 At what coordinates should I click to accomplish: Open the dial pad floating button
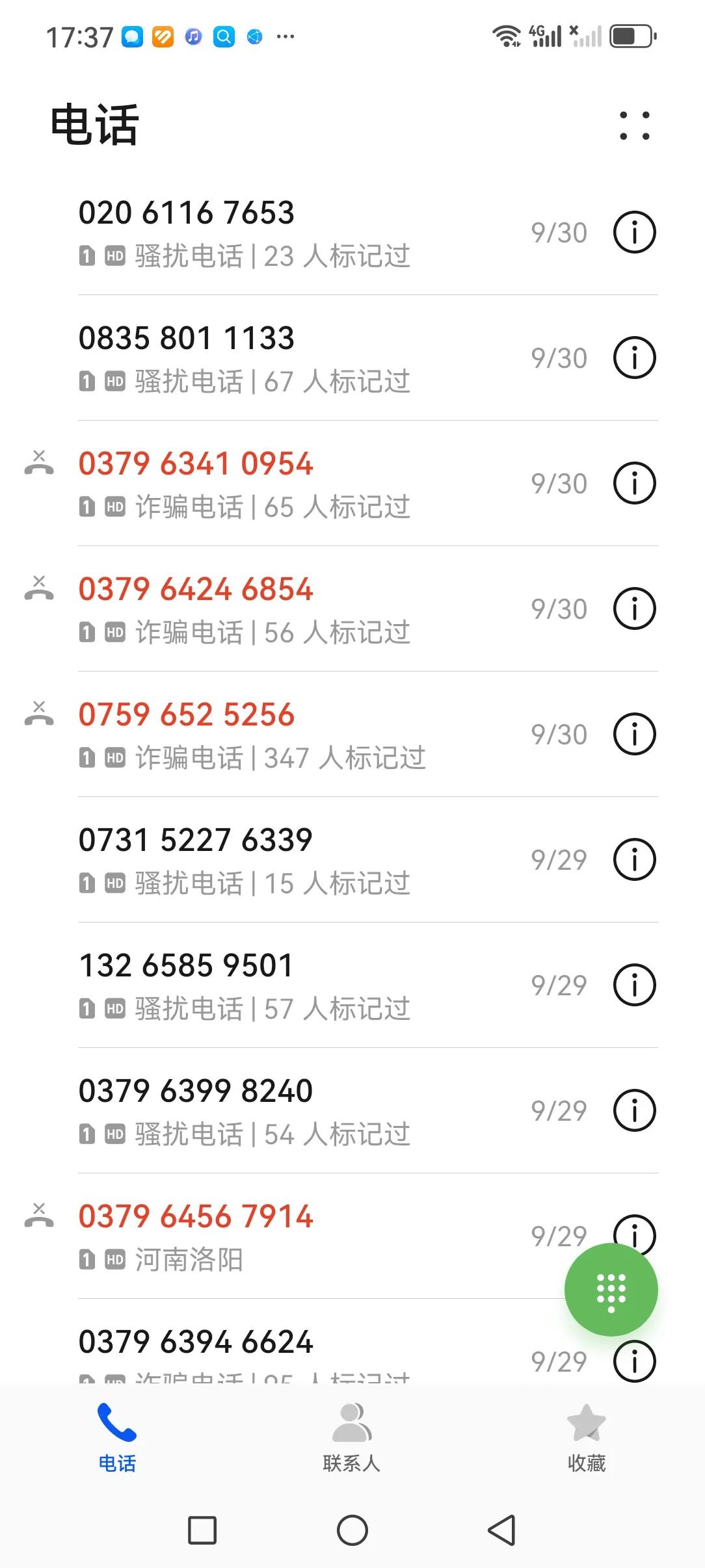pyautogui.click(x=611, y=1290)
